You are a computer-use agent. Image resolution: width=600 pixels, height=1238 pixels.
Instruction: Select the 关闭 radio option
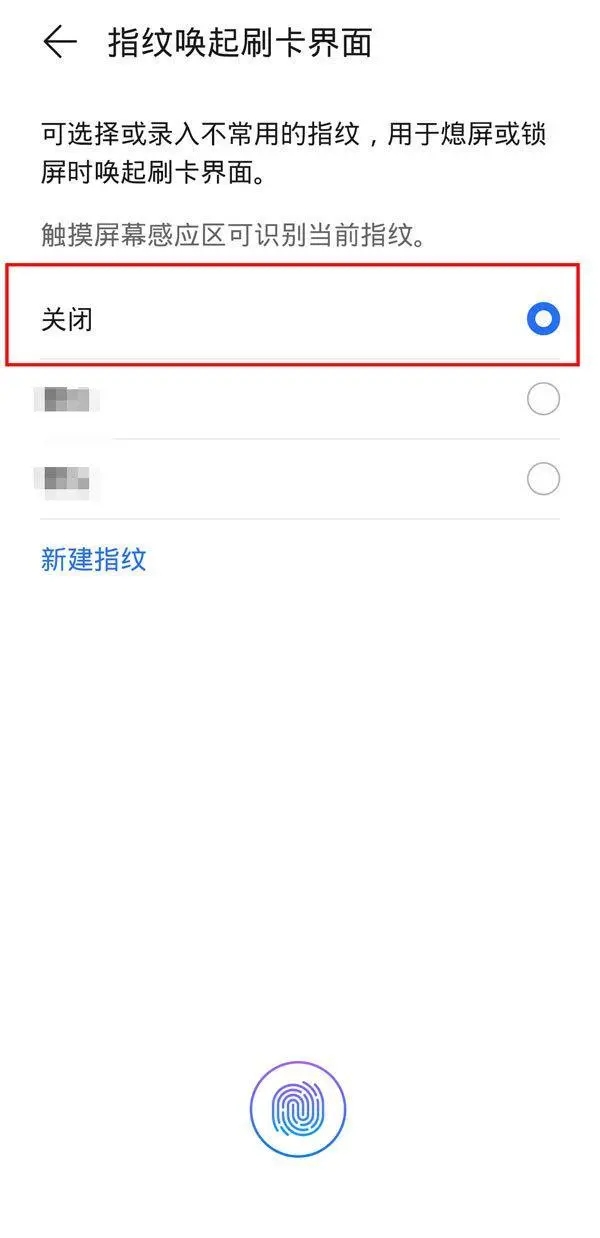pyautogui.click(x=543, y=319)
